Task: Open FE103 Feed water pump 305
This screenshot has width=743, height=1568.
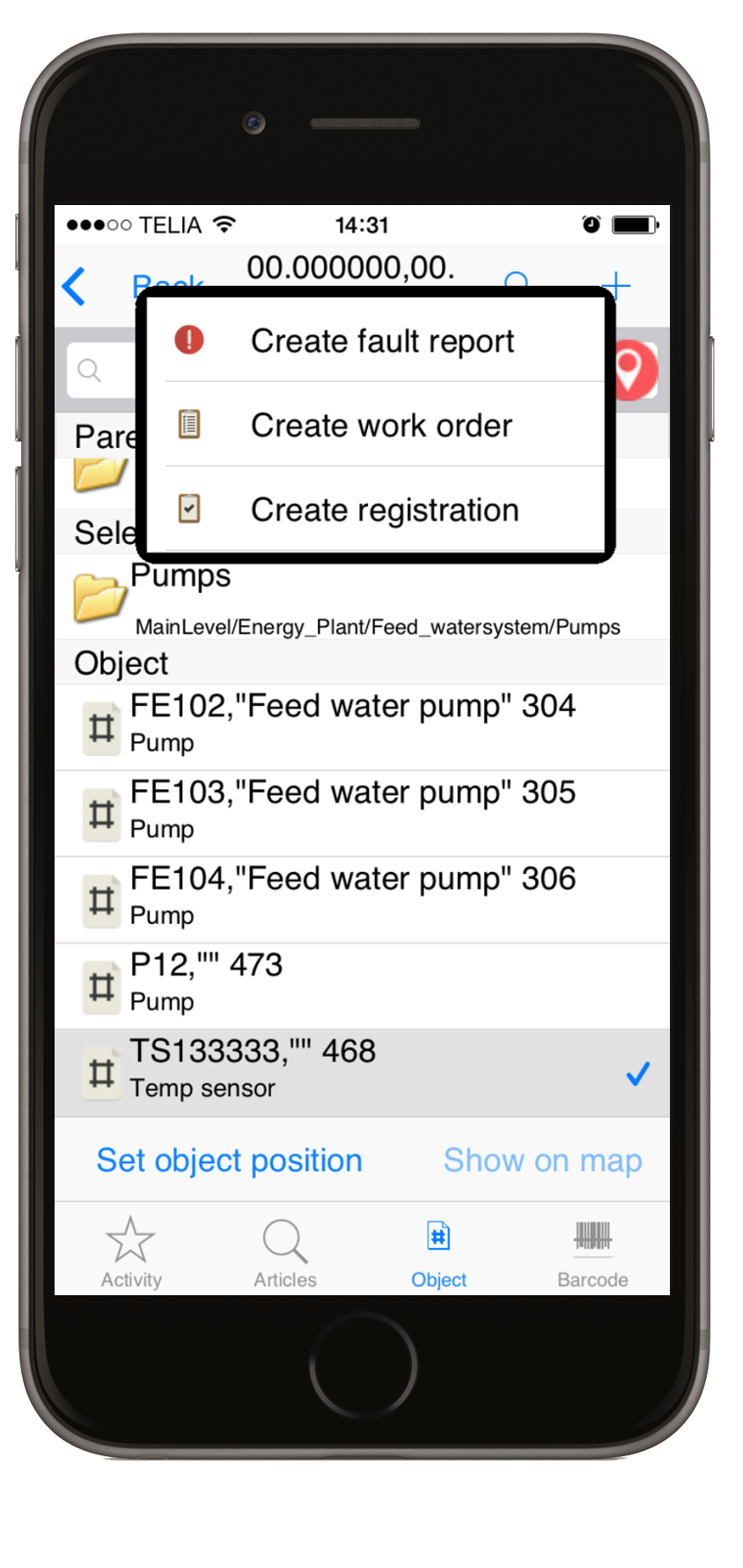Action: 362,813
